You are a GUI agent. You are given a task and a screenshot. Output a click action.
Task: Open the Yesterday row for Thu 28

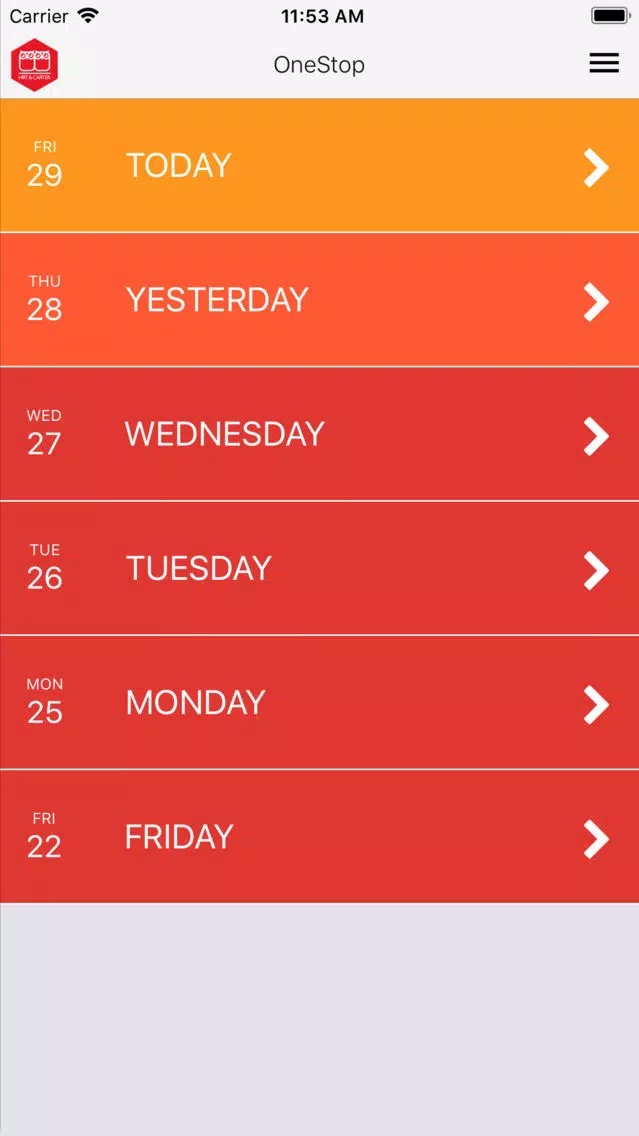[320, 300]
